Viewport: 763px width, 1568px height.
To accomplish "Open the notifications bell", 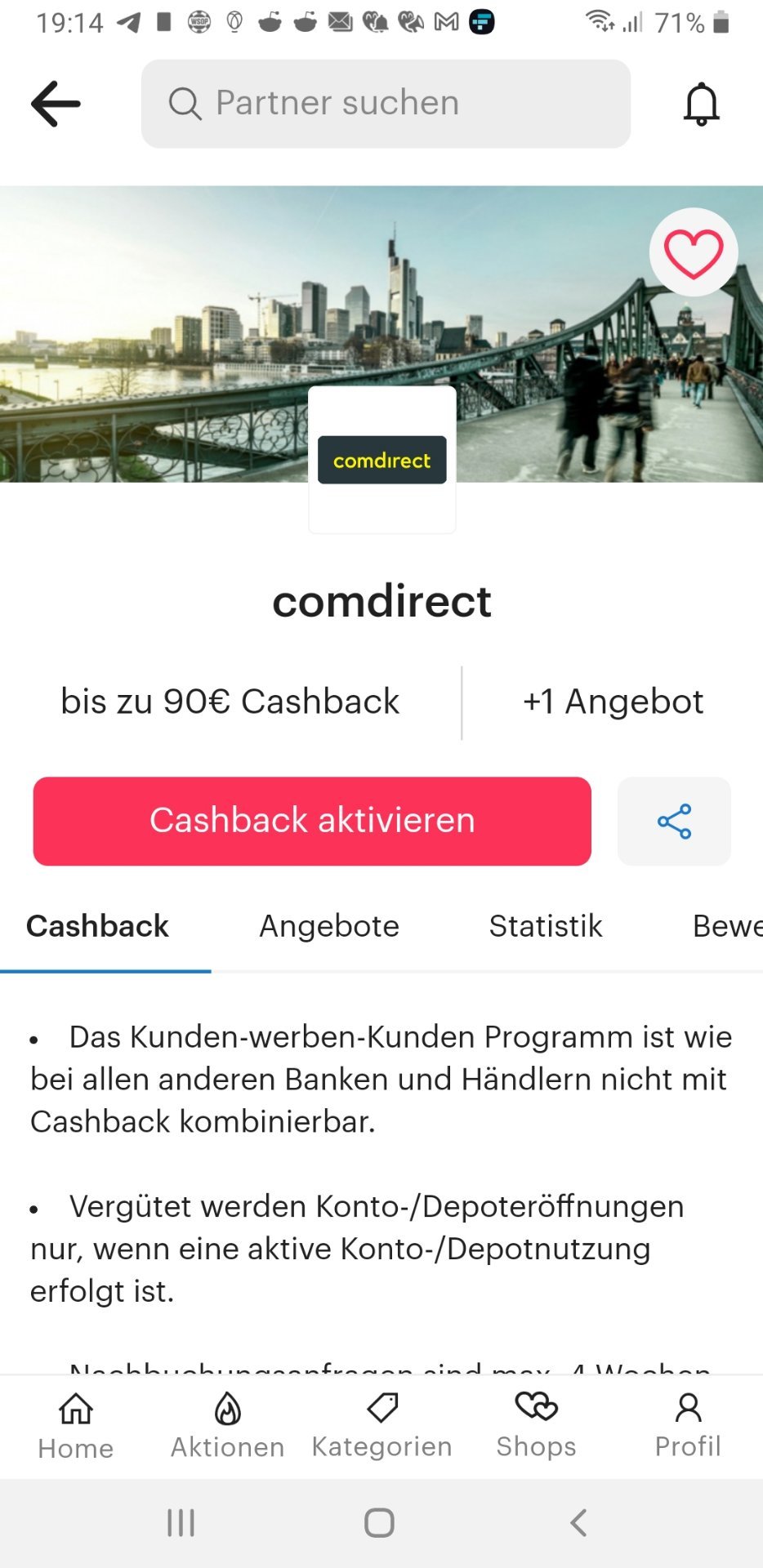I will coord(701,104).
